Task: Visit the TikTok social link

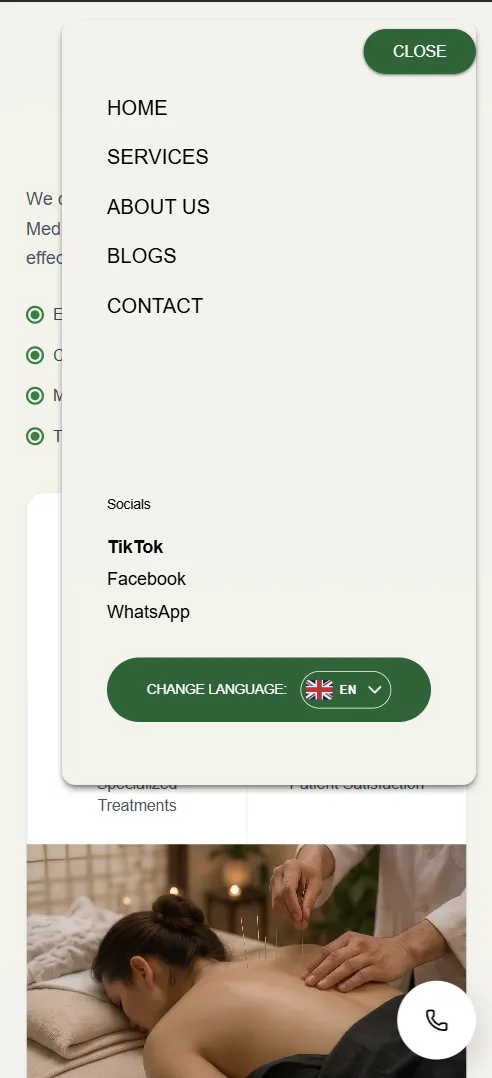Action: click(x=135, y=547)
